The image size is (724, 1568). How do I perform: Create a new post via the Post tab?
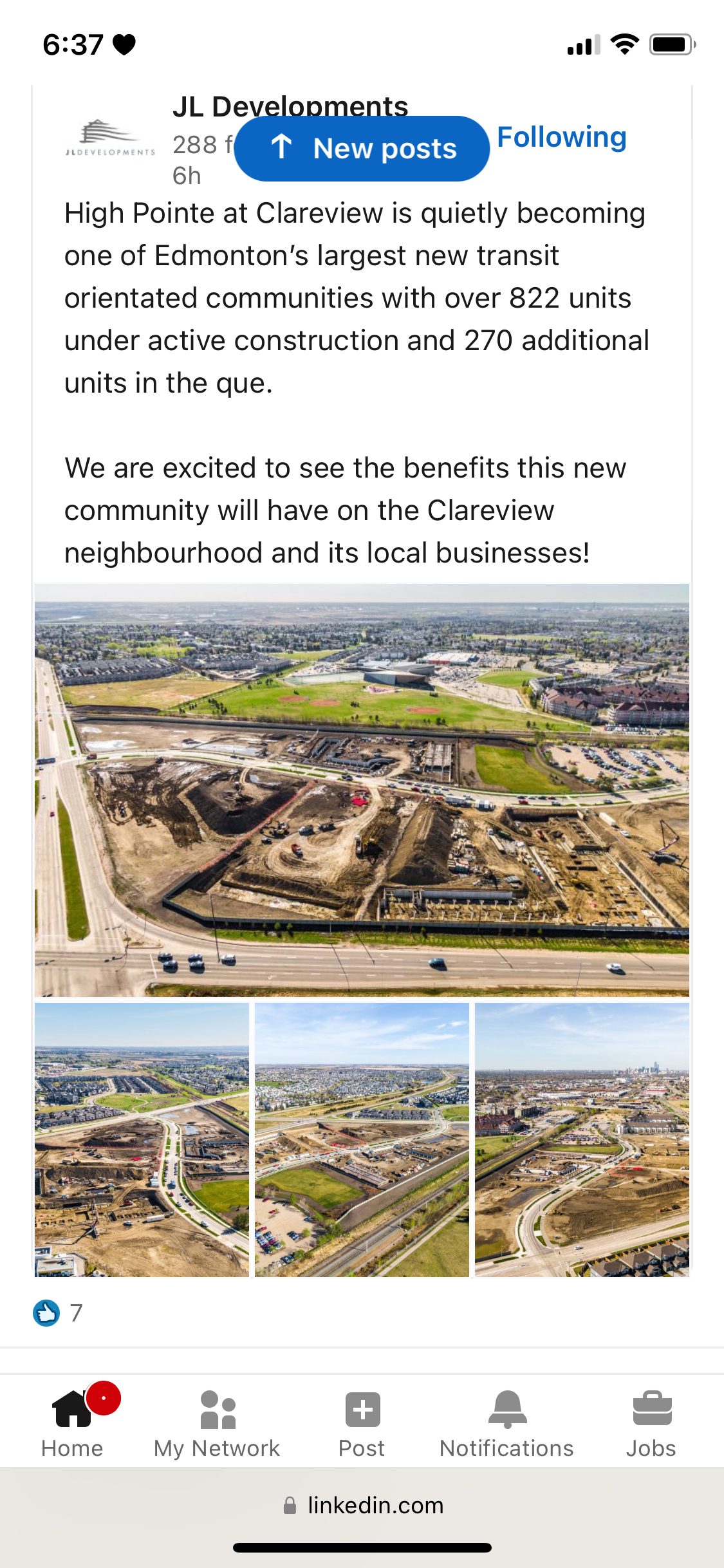(362, 1421)
